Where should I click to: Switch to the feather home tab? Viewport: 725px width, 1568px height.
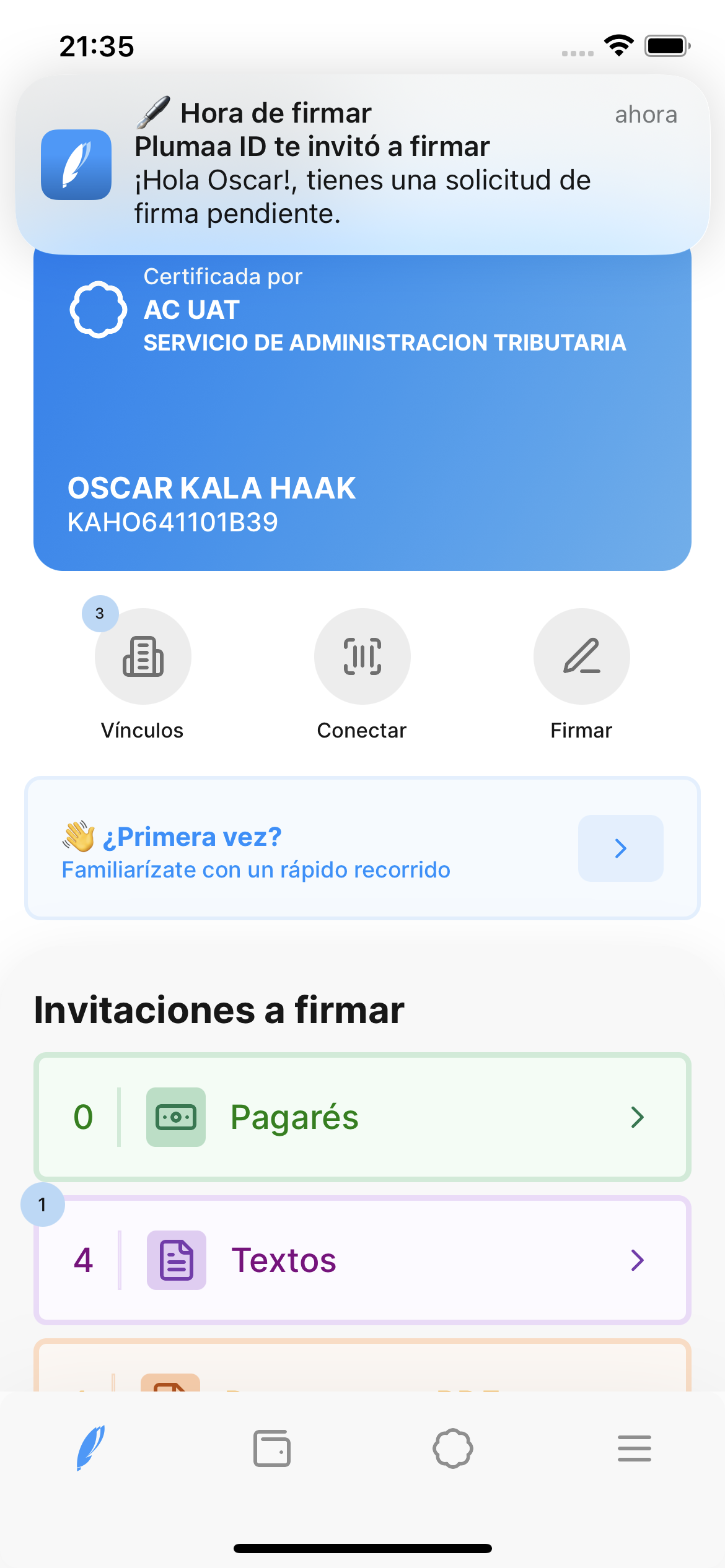point(90,1448)
